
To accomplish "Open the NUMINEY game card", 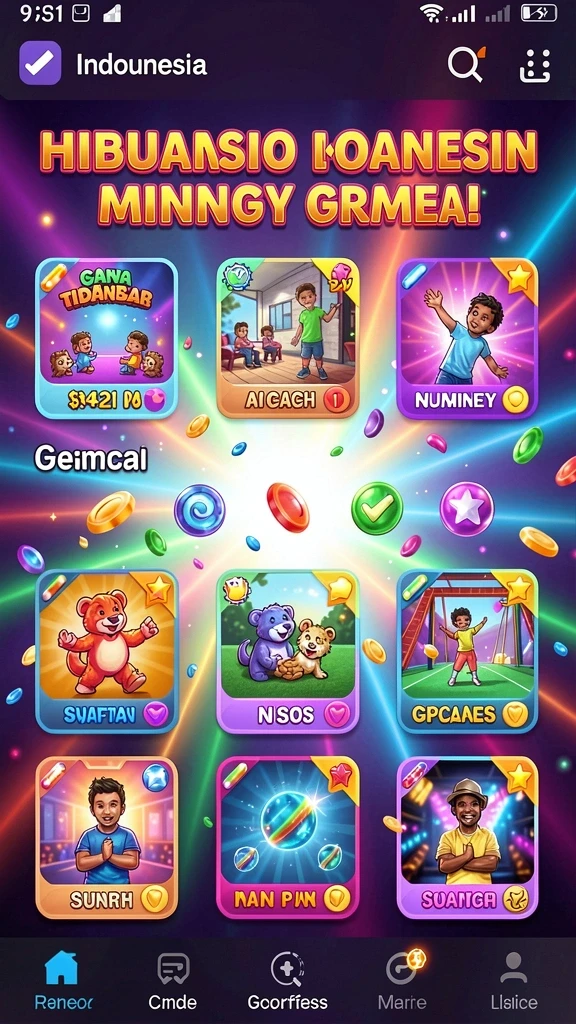I will point(468,338).
